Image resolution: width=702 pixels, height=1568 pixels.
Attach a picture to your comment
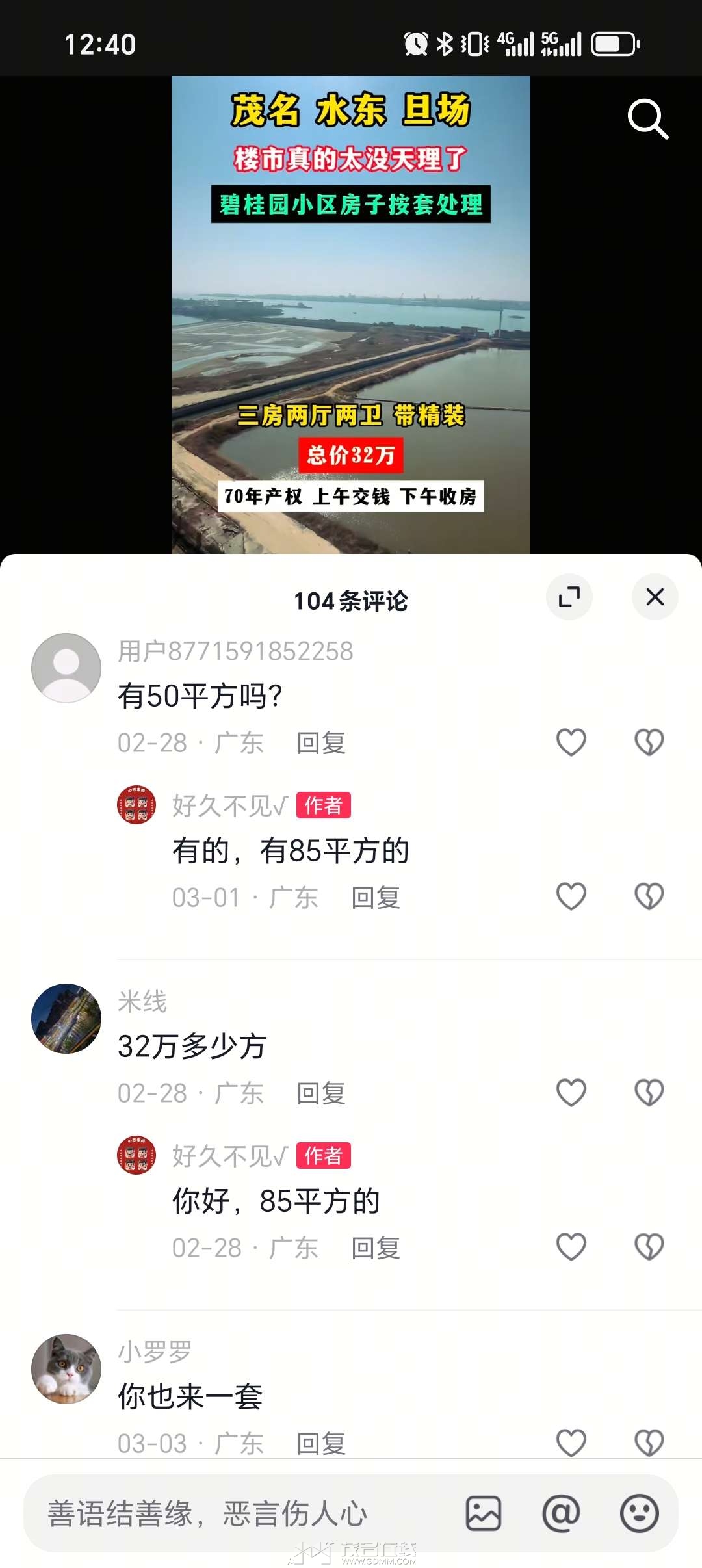pos(484,1513)
